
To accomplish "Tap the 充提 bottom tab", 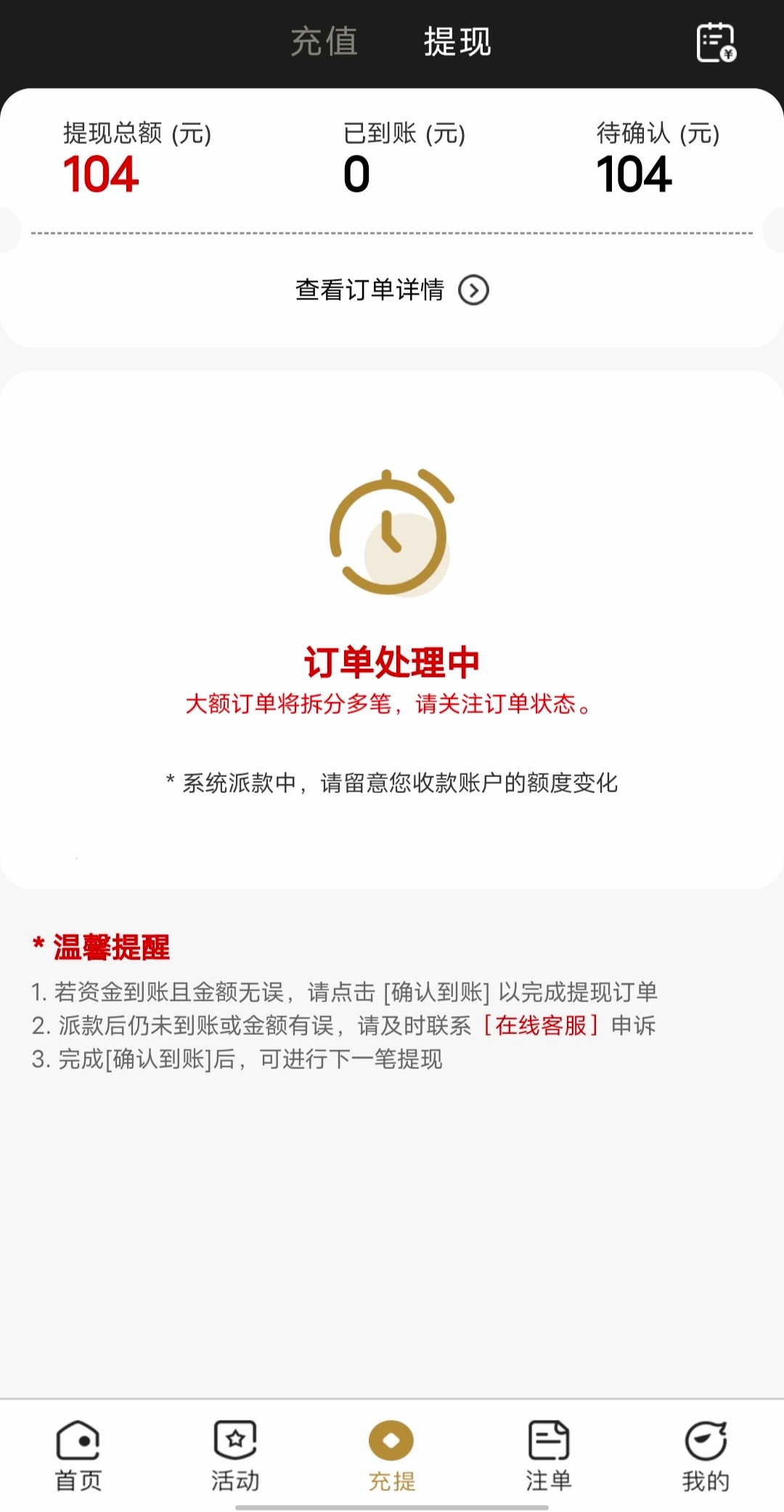I will click(392, 1455).
